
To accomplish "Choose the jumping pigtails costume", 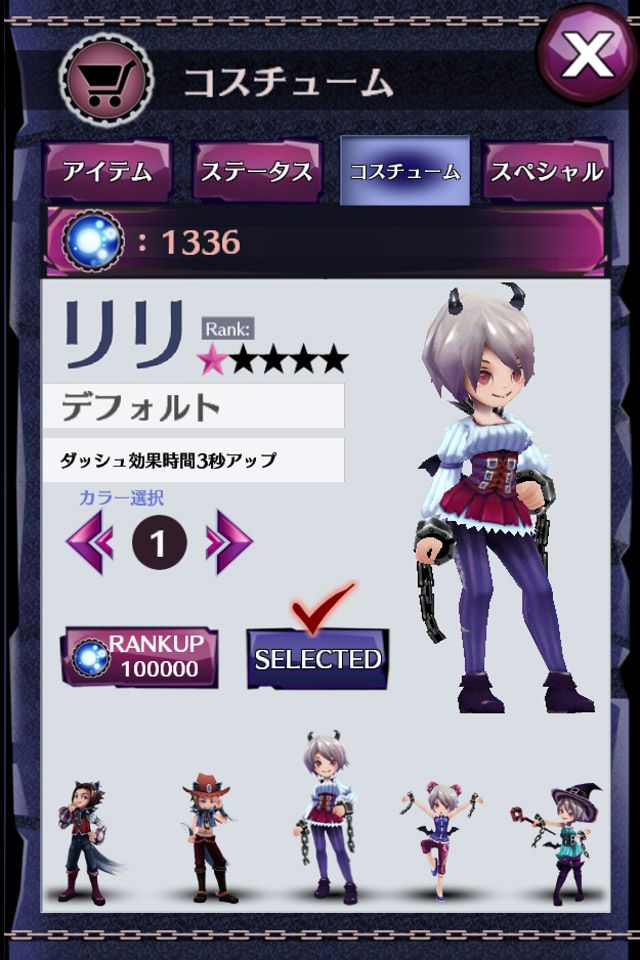I will [441, 839].
